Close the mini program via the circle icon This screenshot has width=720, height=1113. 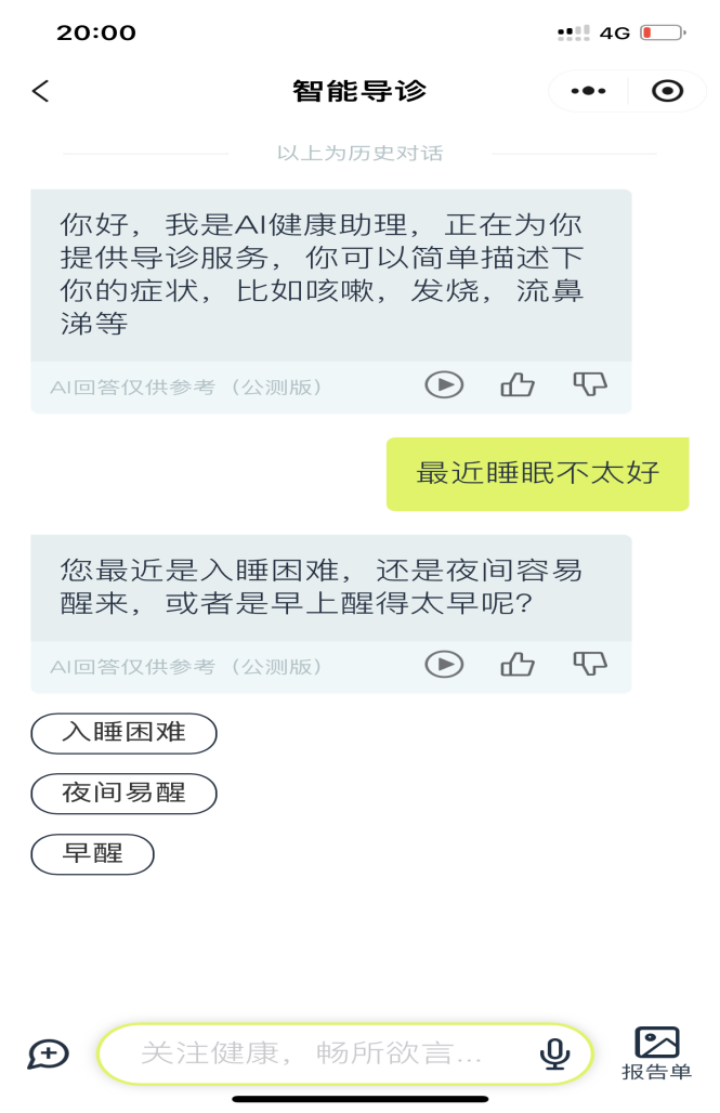(x=667, y=91)
